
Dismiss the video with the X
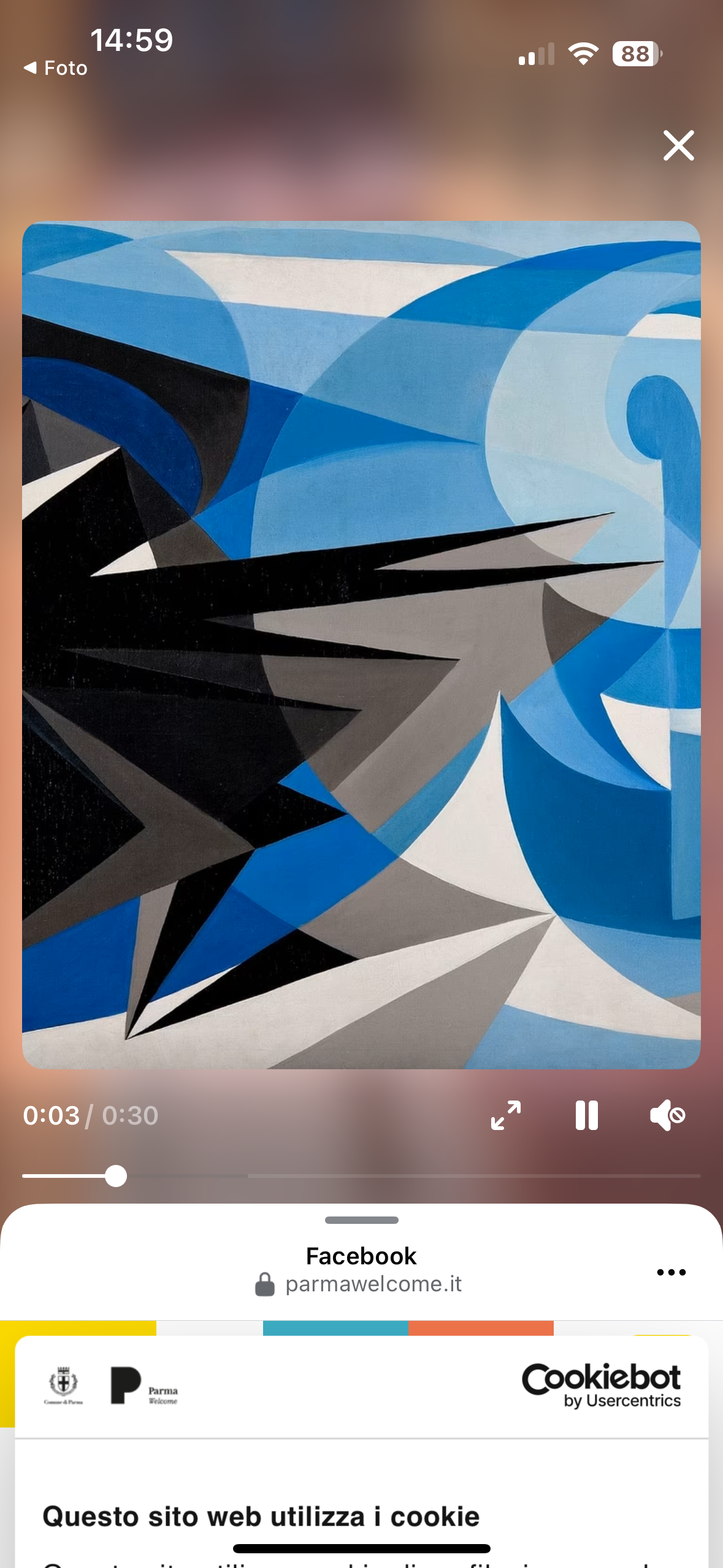(x=678, y=145)
